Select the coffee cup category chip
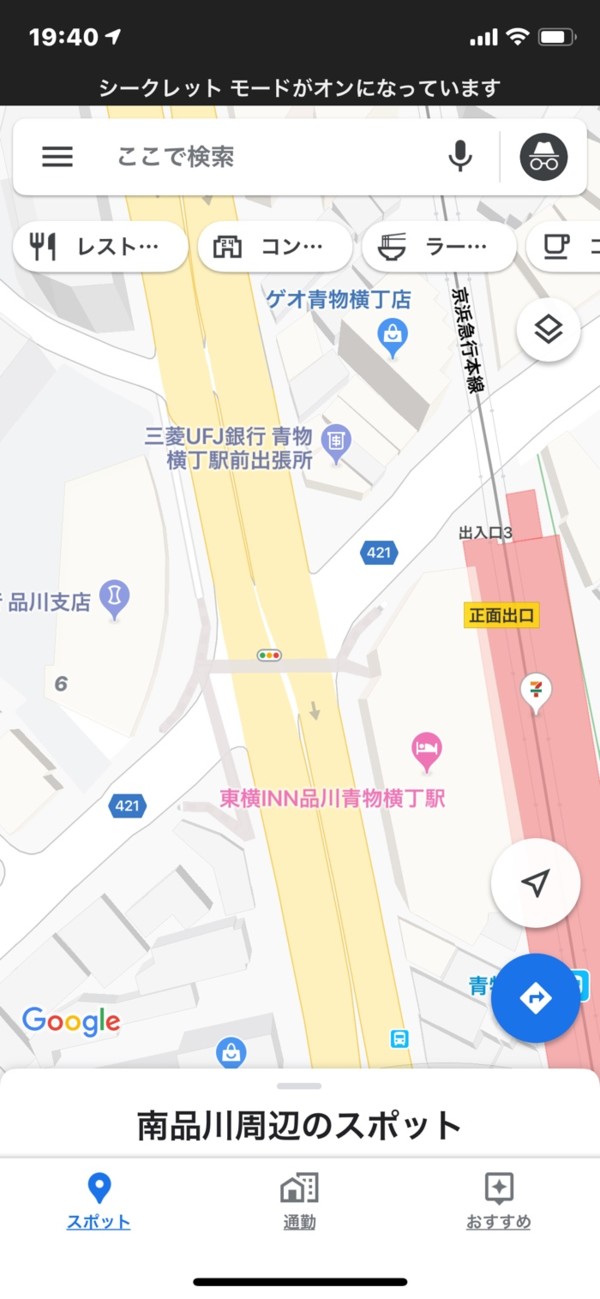This screenshot has width=600, height=1299. 563,246
